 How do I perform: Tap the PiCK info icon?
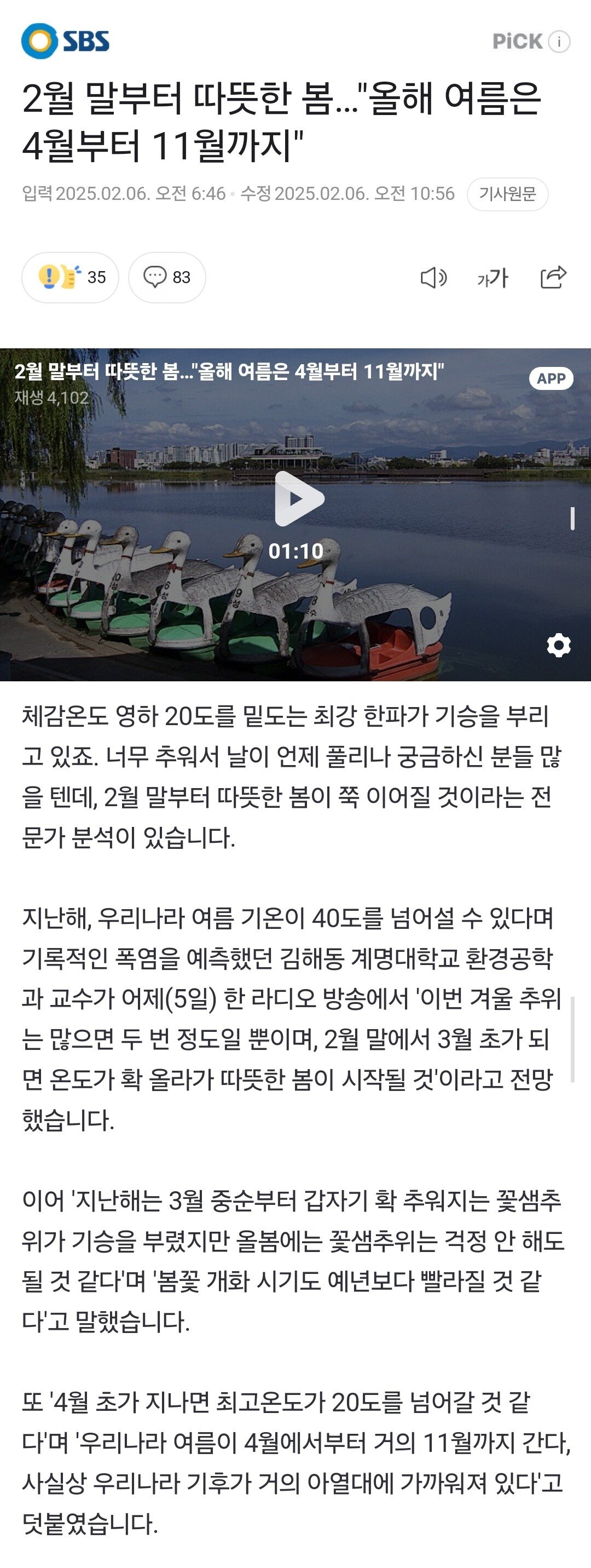[x=559, y=42]
